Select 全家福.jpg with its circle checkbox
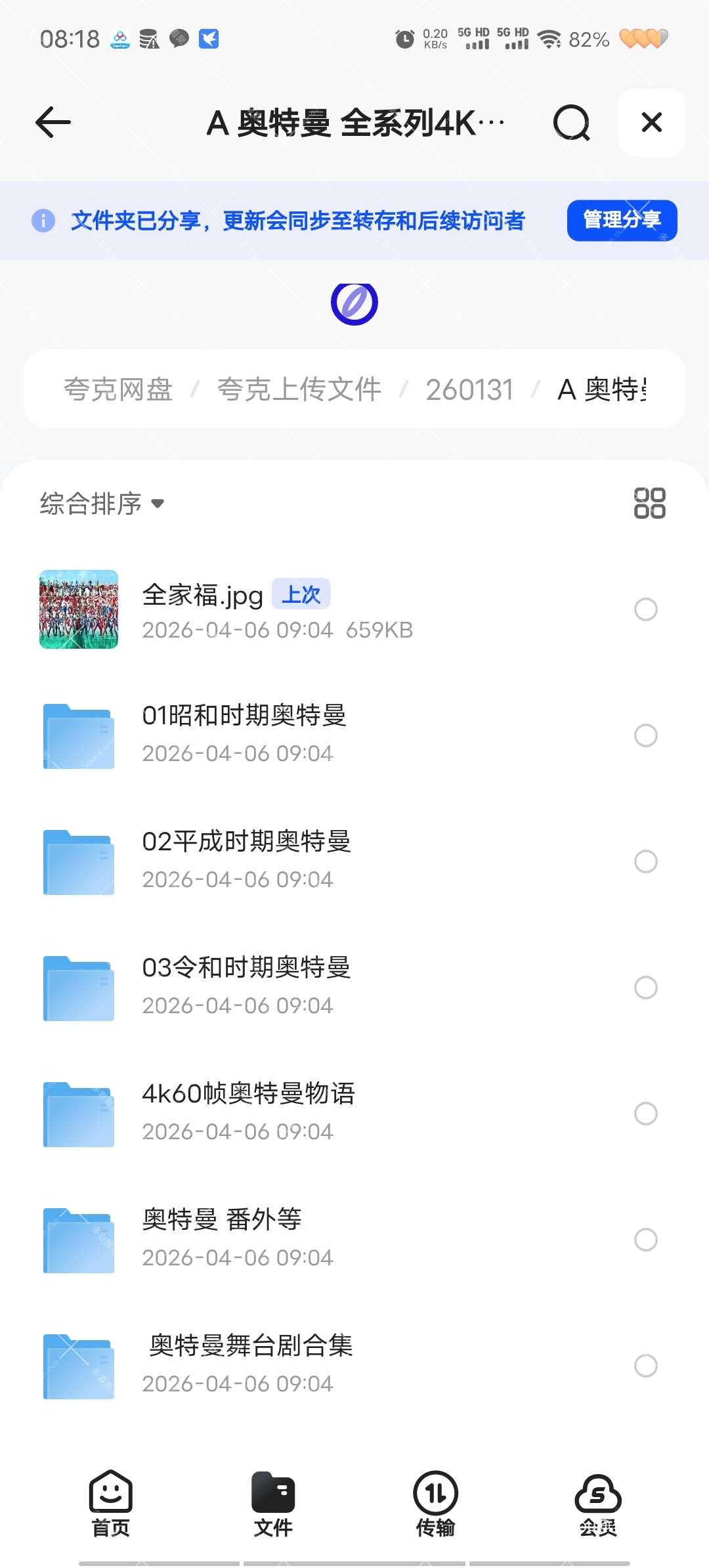The height and width of the screenshot is (1568, 709). coord(646,609)
